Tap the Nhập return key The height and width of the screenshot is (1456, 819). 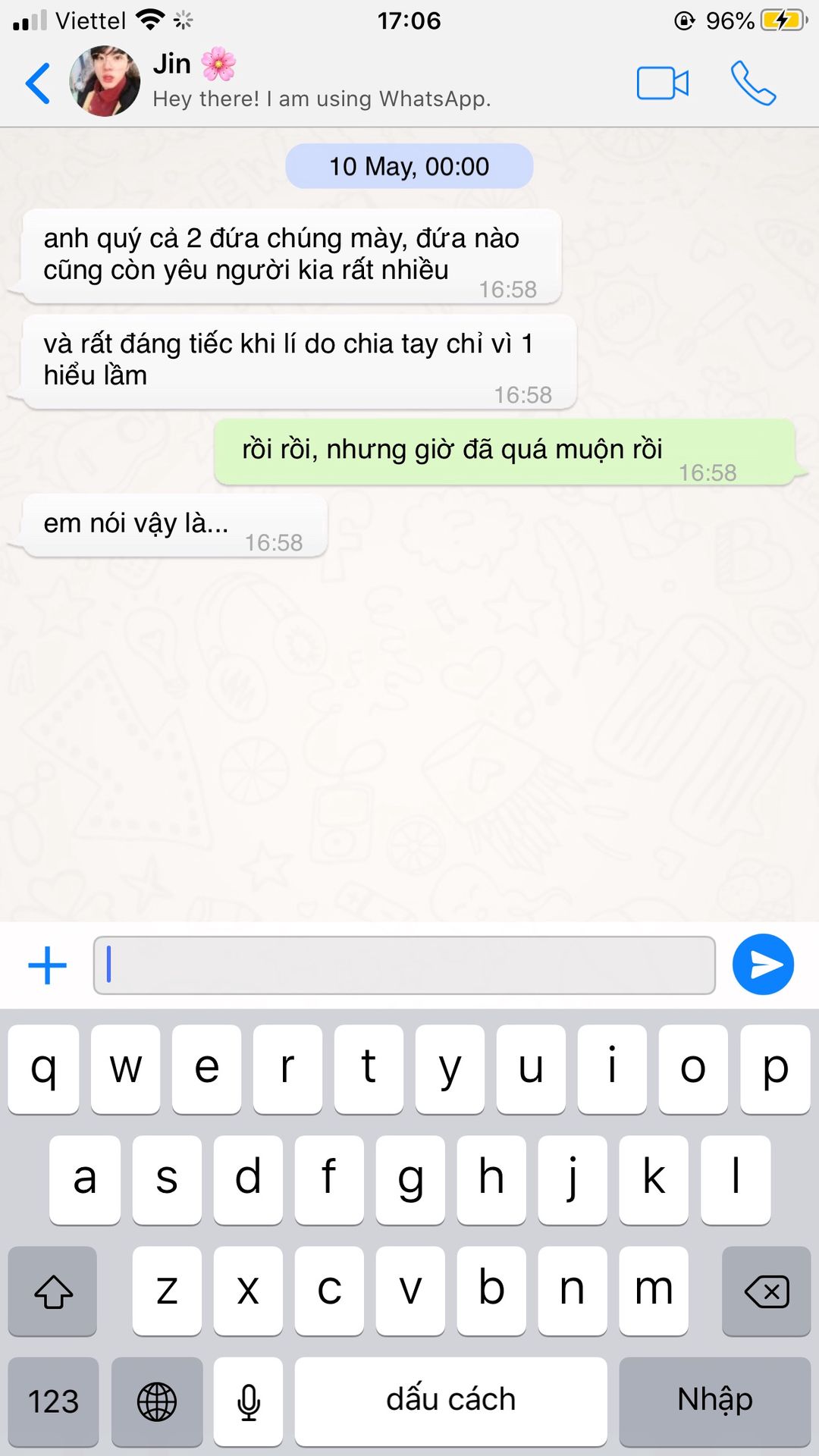pyautogui.click(x=715, y=1401)
